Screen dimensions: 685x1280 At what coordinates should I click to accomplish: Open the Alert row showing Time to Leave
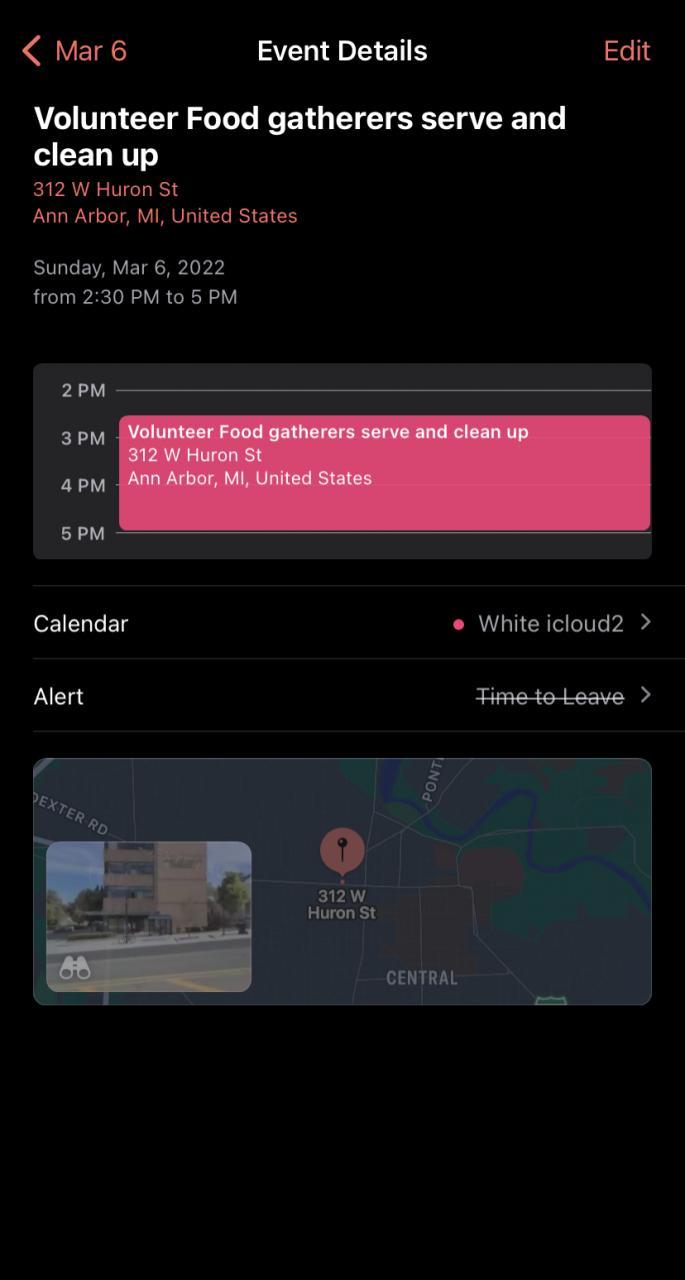342,696
